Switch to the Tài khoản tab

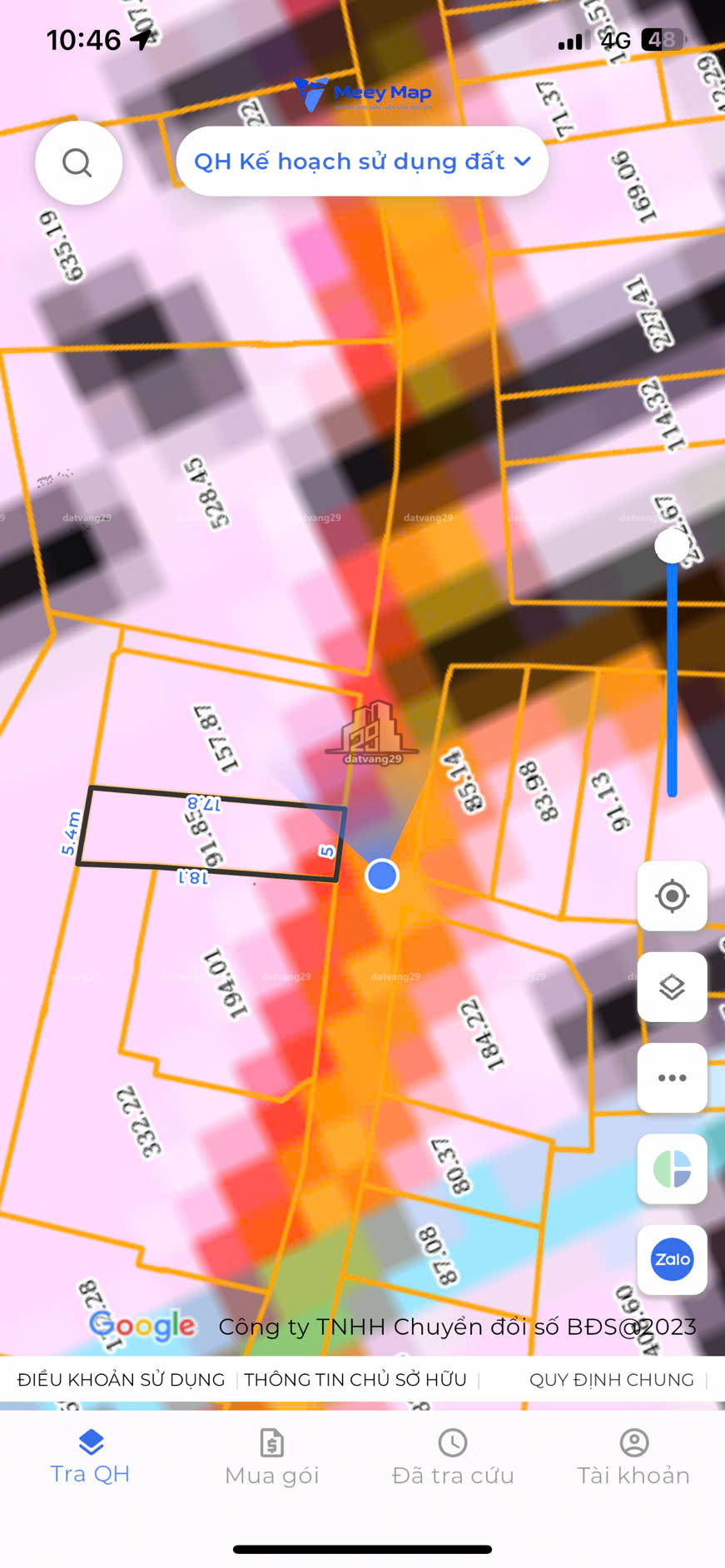click(x=633, y=1457)
